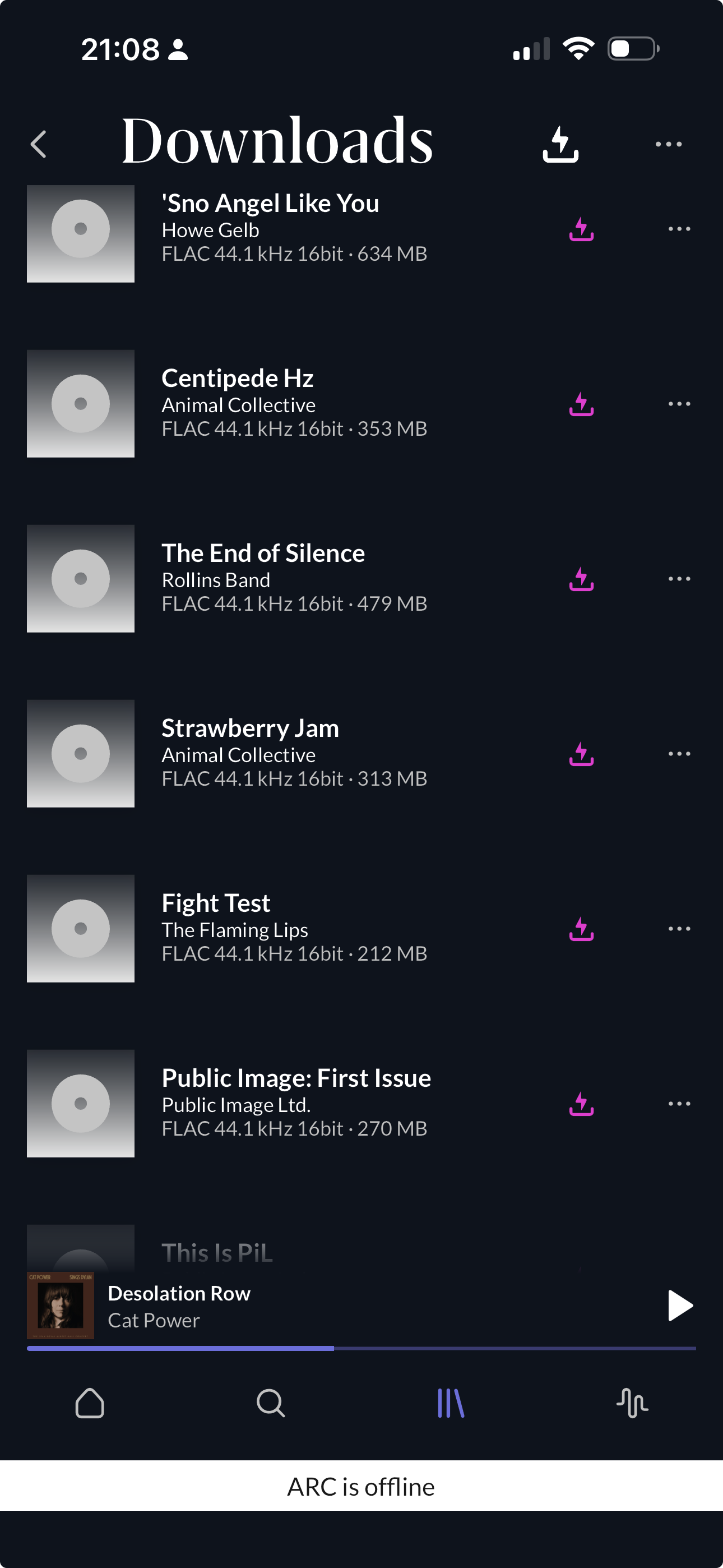Open more options for The End of Silence

679,579
